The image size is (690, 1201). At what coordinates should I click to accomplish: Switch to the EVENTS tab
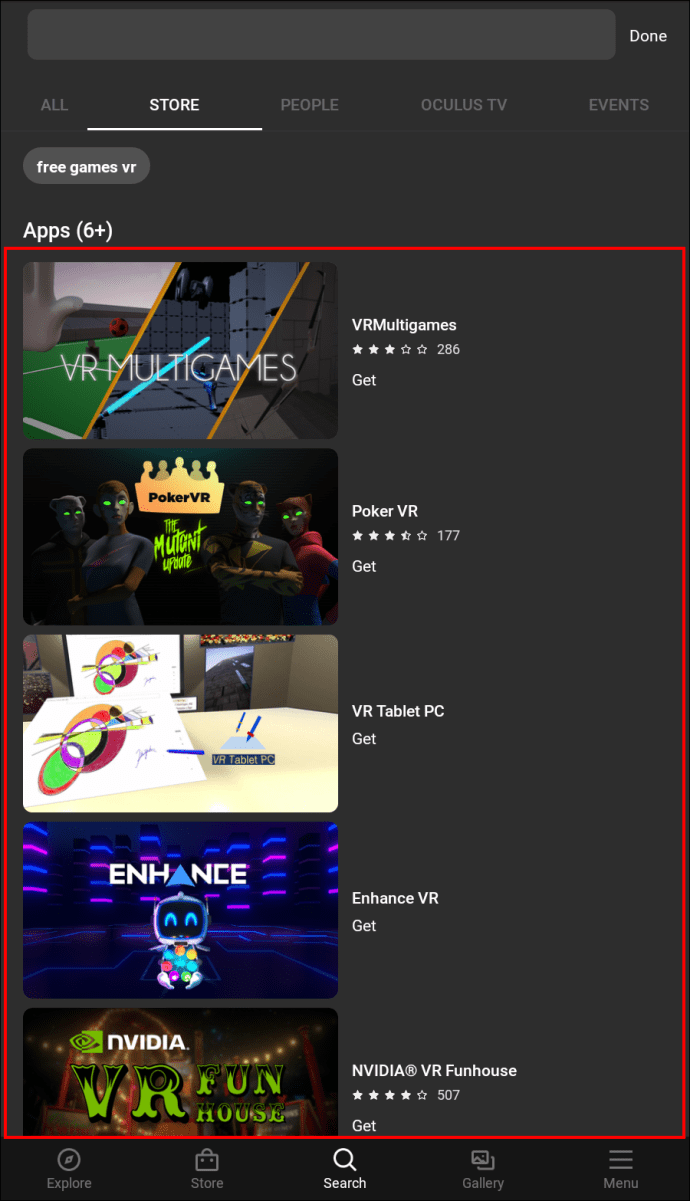point(618,105)
